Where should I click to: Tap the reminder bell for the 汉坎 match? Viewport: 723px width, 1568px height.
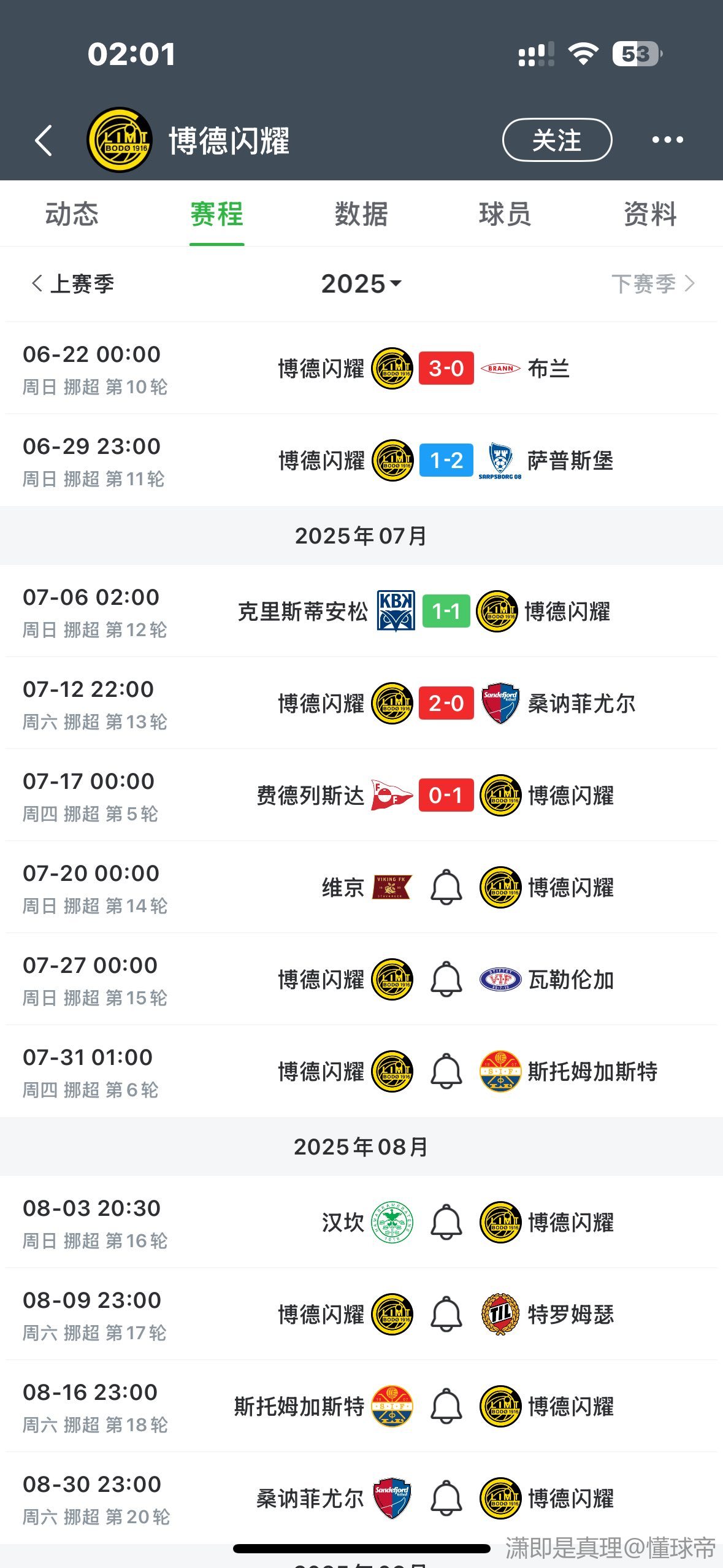(446, 1222)
